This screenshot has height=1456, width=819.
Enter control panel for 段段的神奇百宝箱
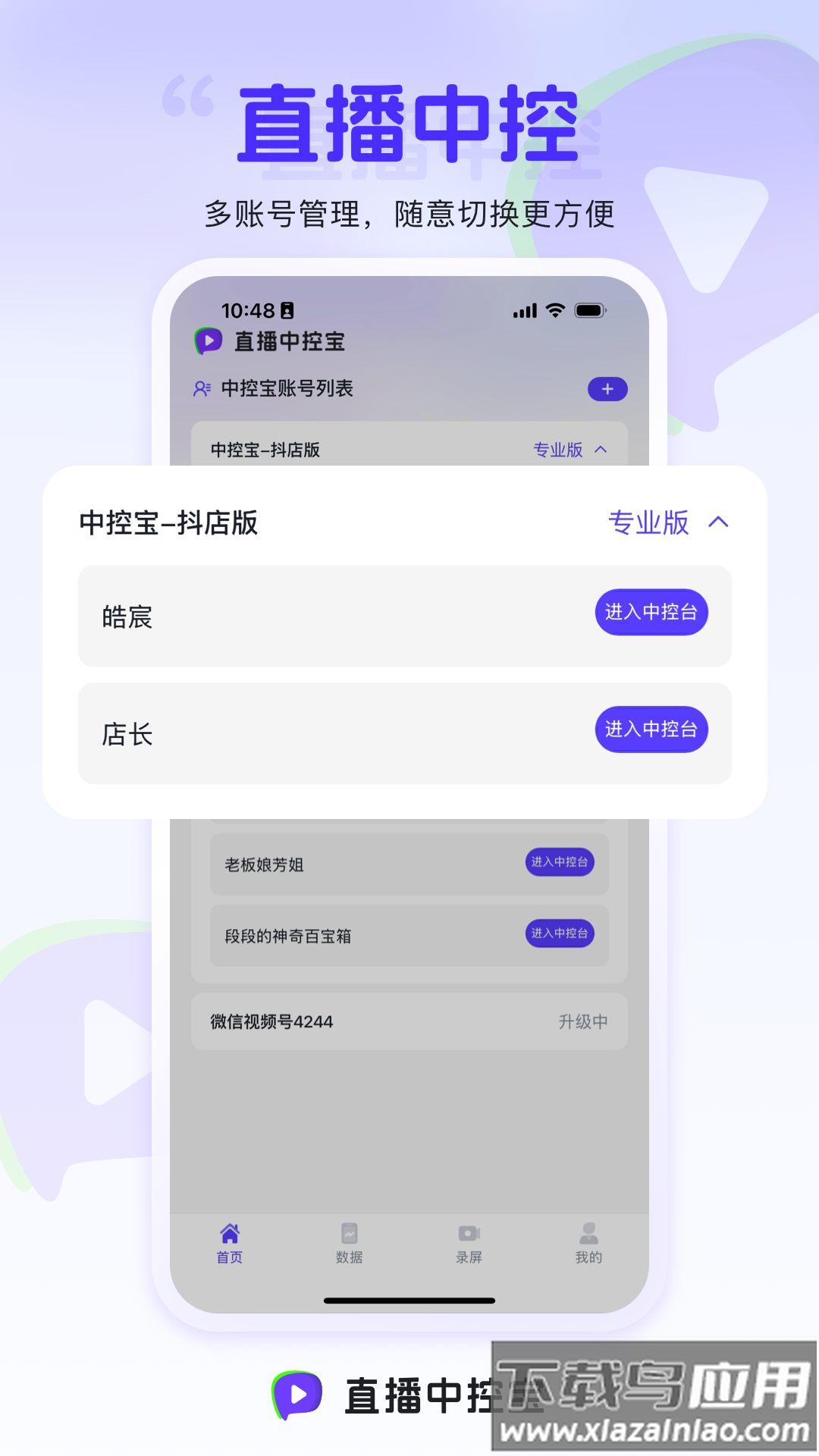click(559, 935)
